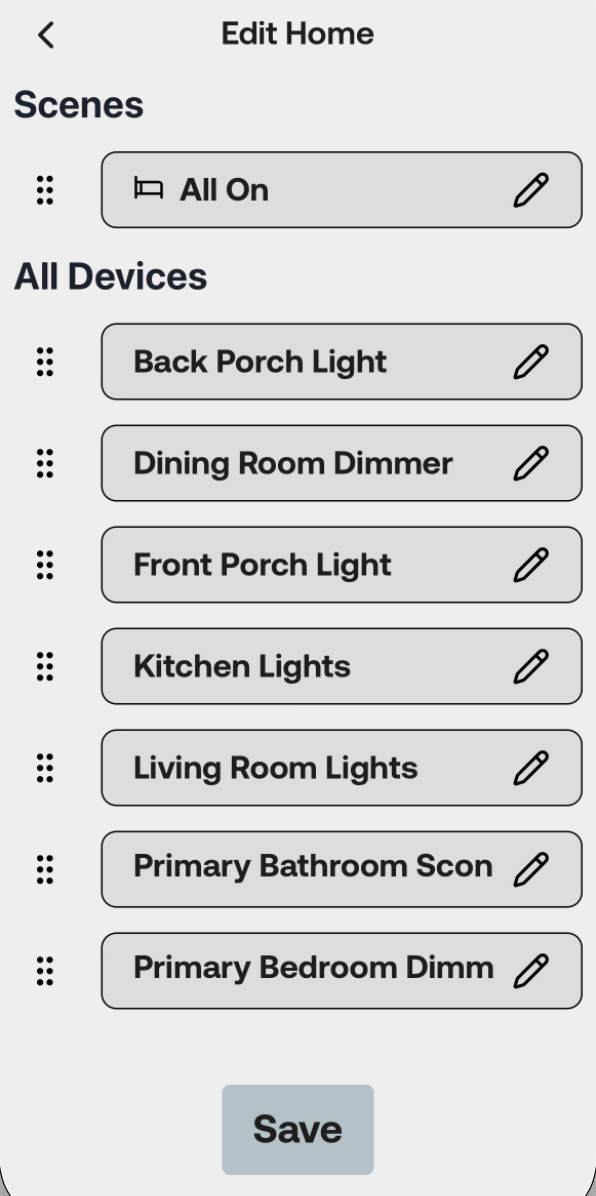The width and height of the screenshot is (596, 1196).
Task: Edit Primary Bedroom Dimmer entry
Action: 531,970
